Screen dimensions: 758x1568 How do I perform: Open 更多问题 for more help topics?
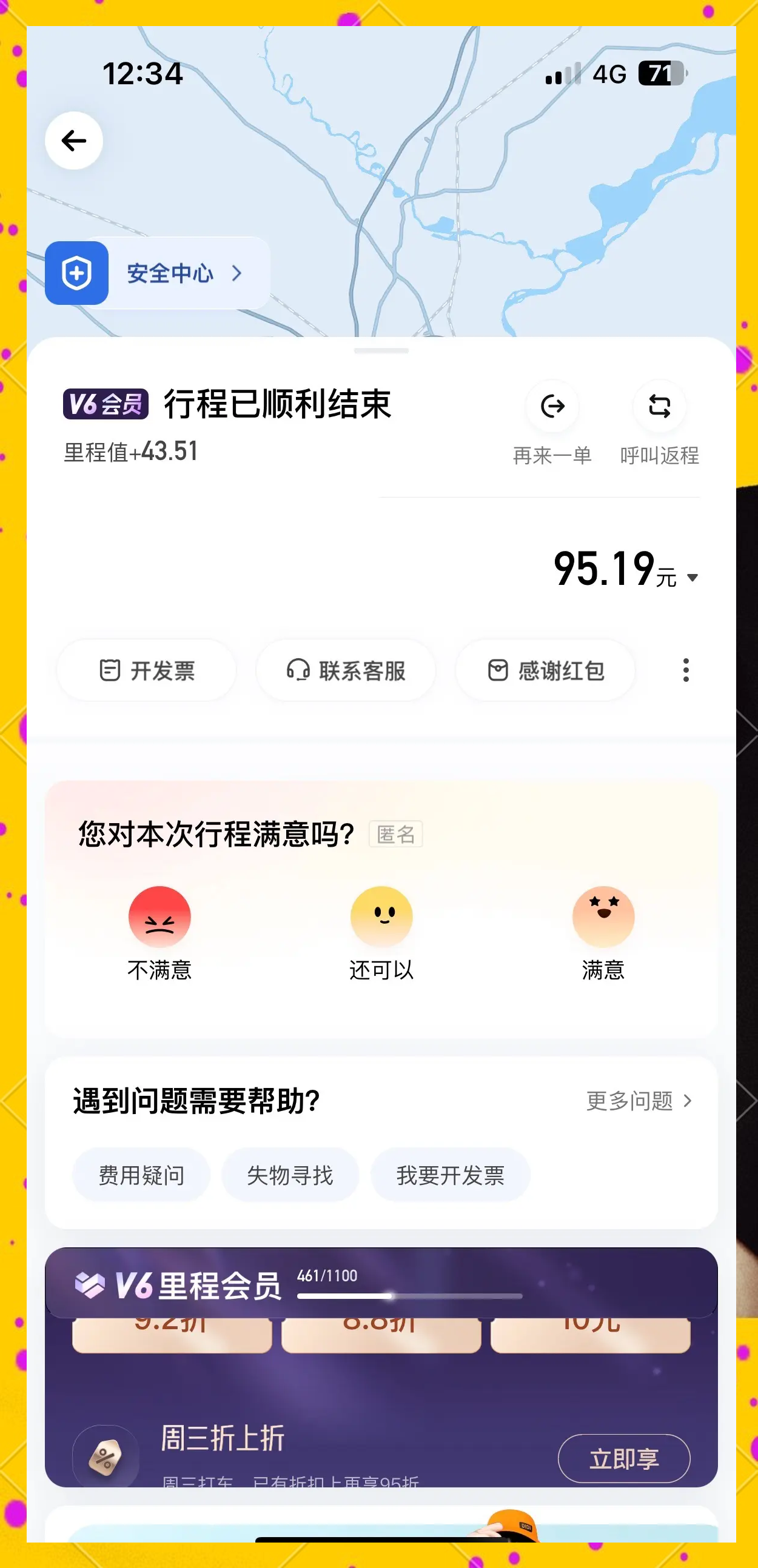pyautogui.click(x=637, y=1101)
